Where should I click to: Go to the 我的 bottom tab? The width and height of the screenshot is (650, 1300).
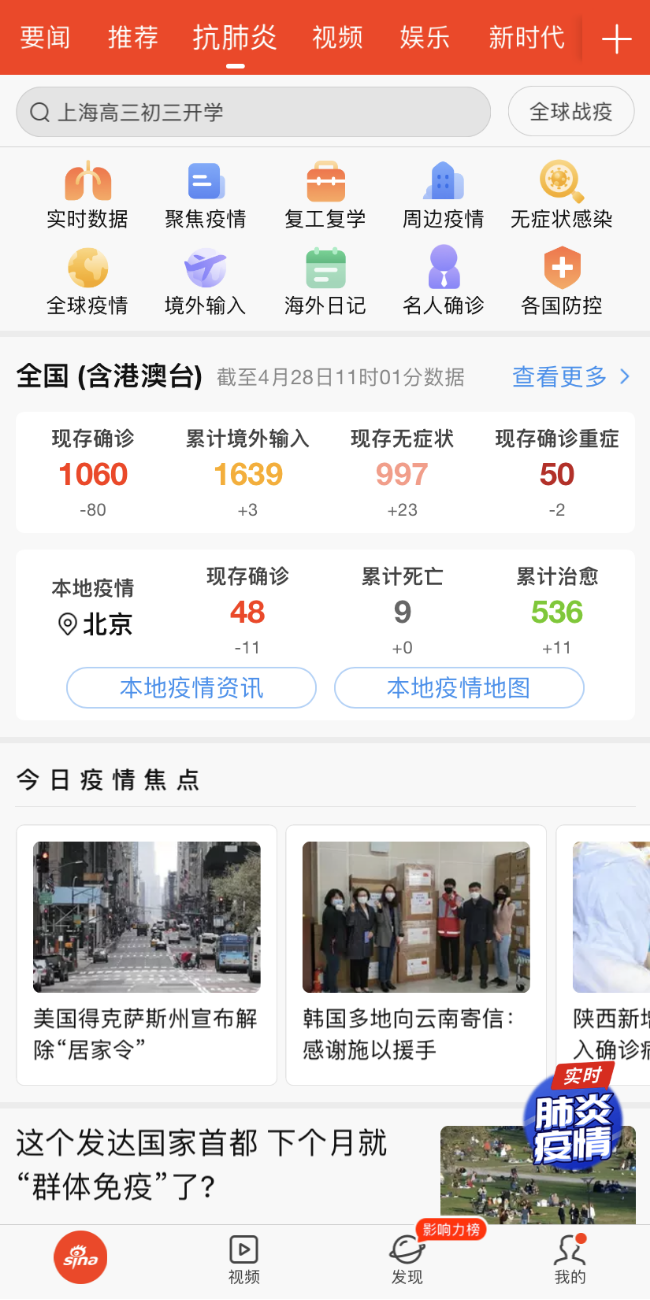click(570, 1259)
